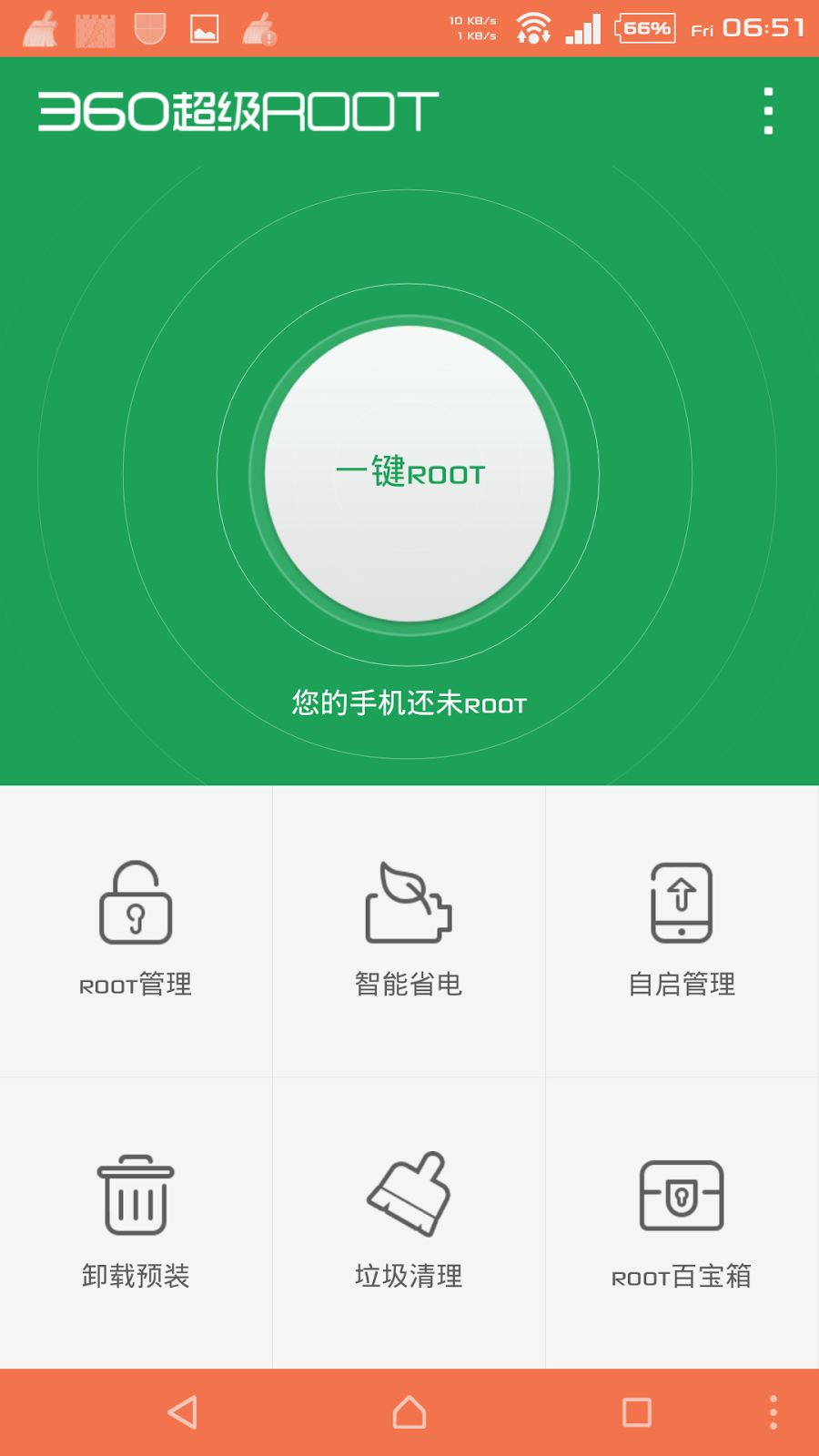819x1456 pixels.
Task: Open 卸载预装 uninstall preinstalled apps
Action: point(136,1221)
